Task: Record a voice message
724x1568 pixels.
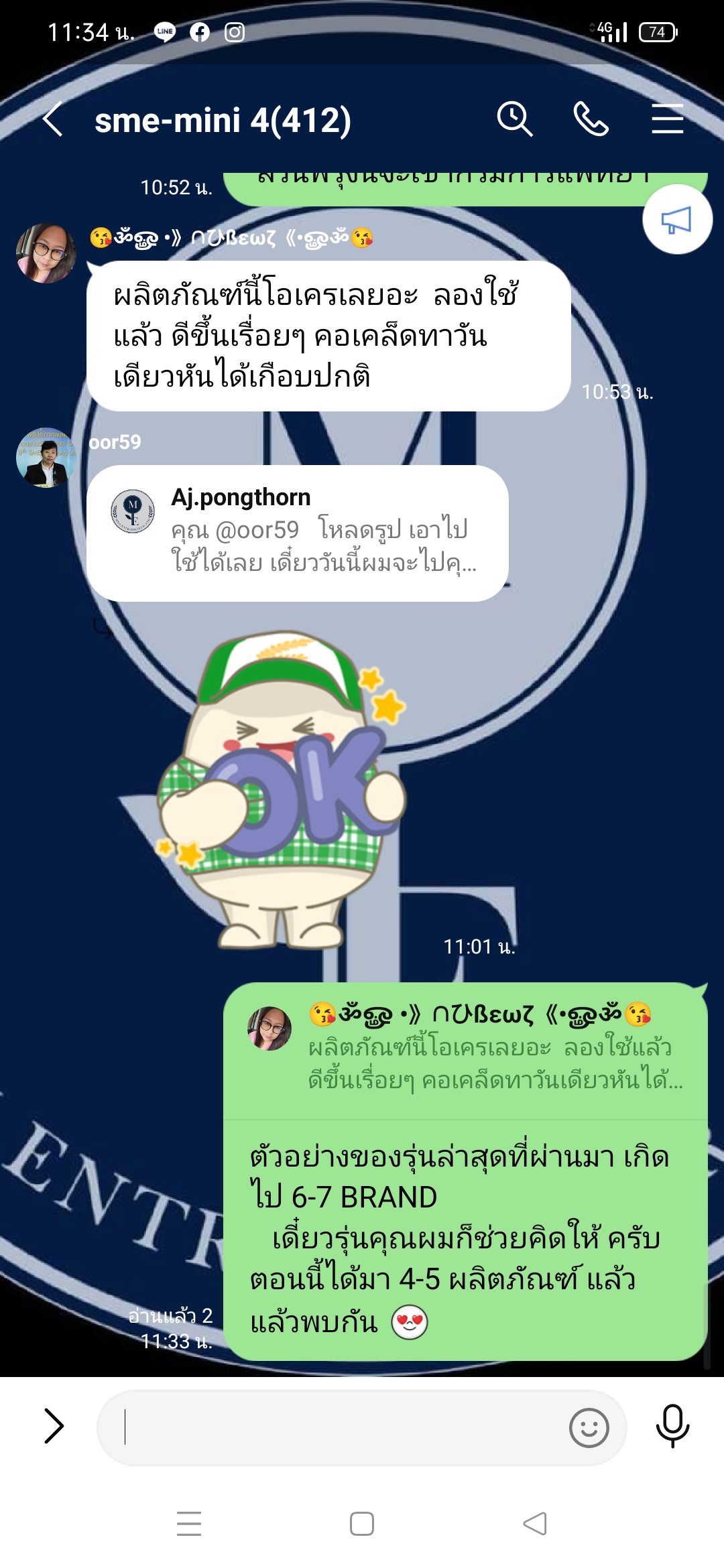Action: coord(672,1425)
